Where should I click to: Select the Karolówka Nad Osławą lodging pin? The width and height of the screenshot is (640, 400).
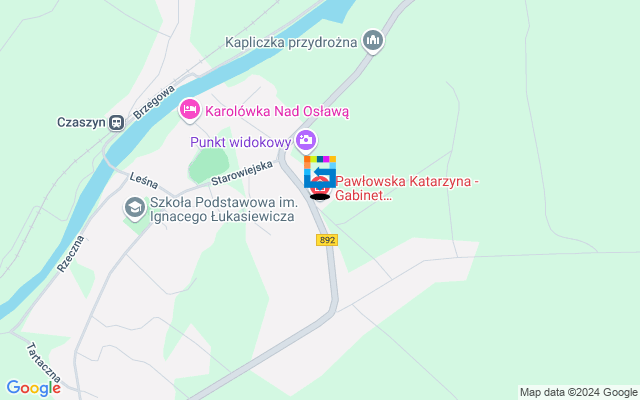coord(189,109)
